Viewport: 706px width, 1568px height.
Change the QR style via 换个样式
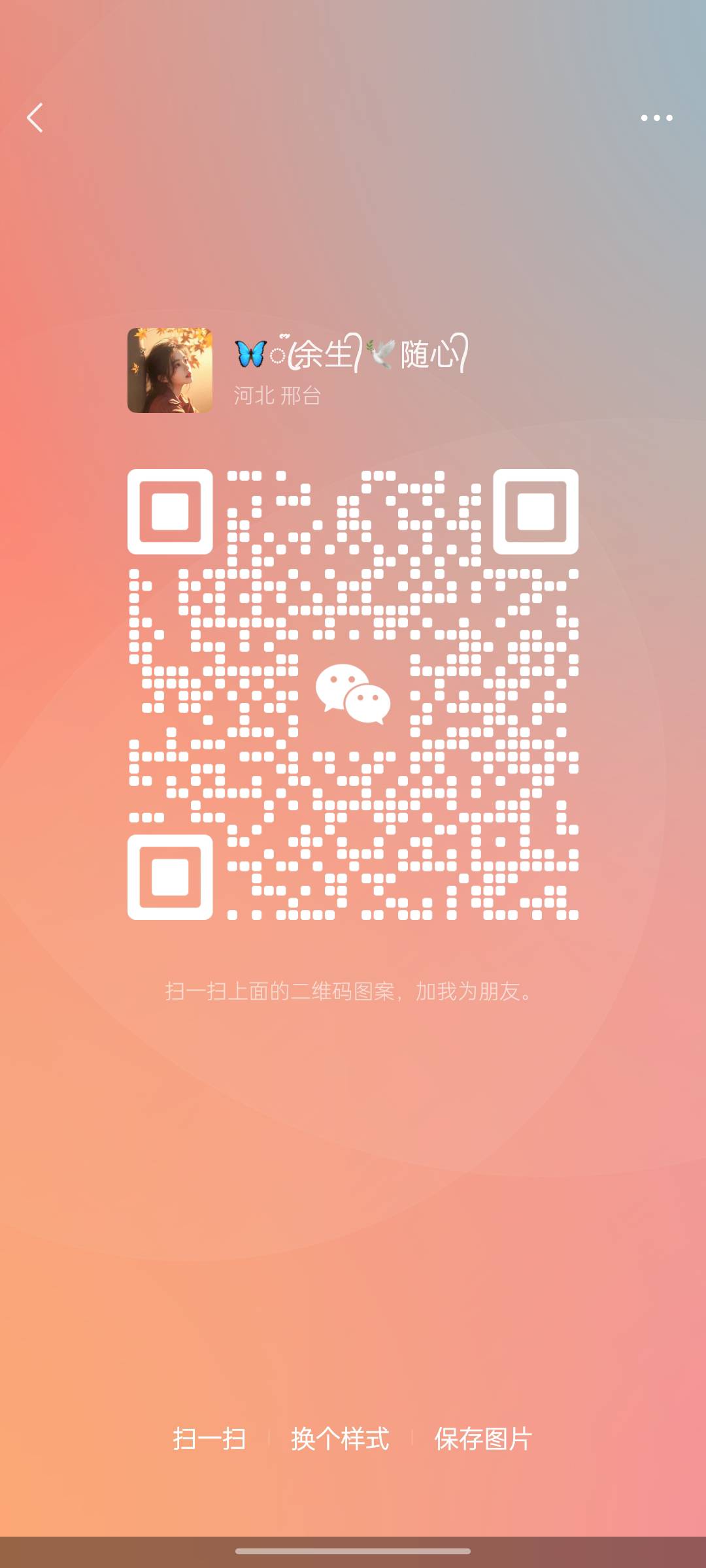(340, 1439)
